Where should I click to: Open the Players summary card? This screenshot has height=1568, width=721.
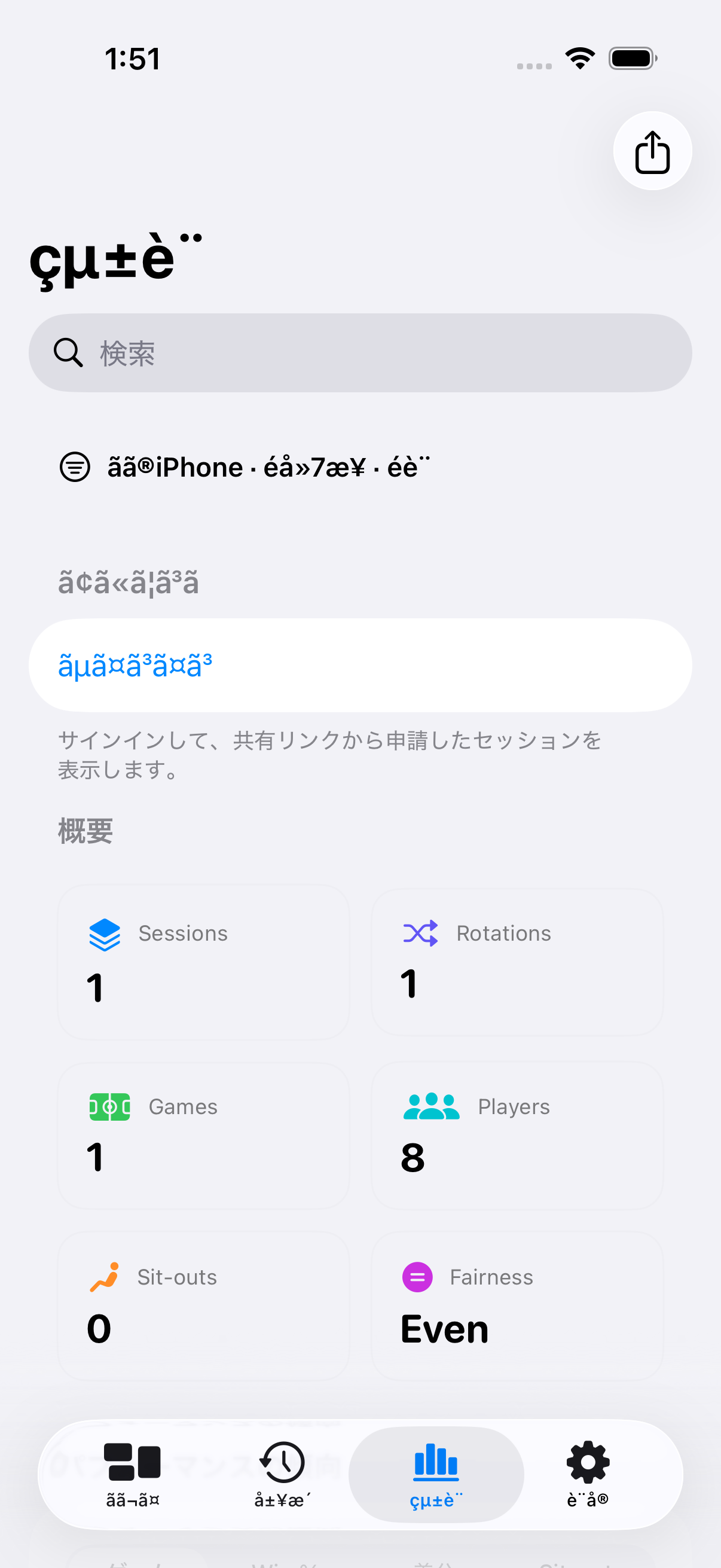[x=517, y=1134]
